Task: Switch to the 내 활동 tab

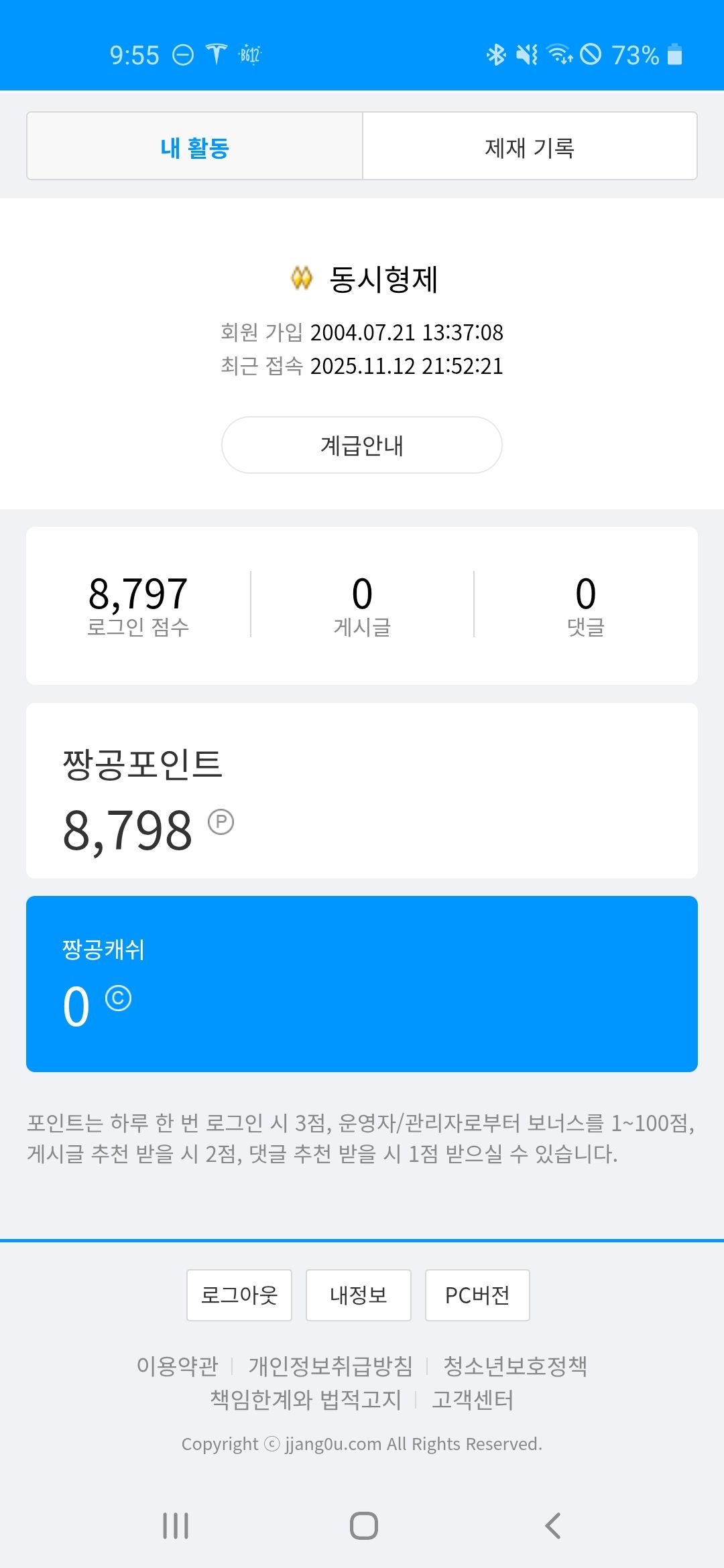Action: point(194,147)
